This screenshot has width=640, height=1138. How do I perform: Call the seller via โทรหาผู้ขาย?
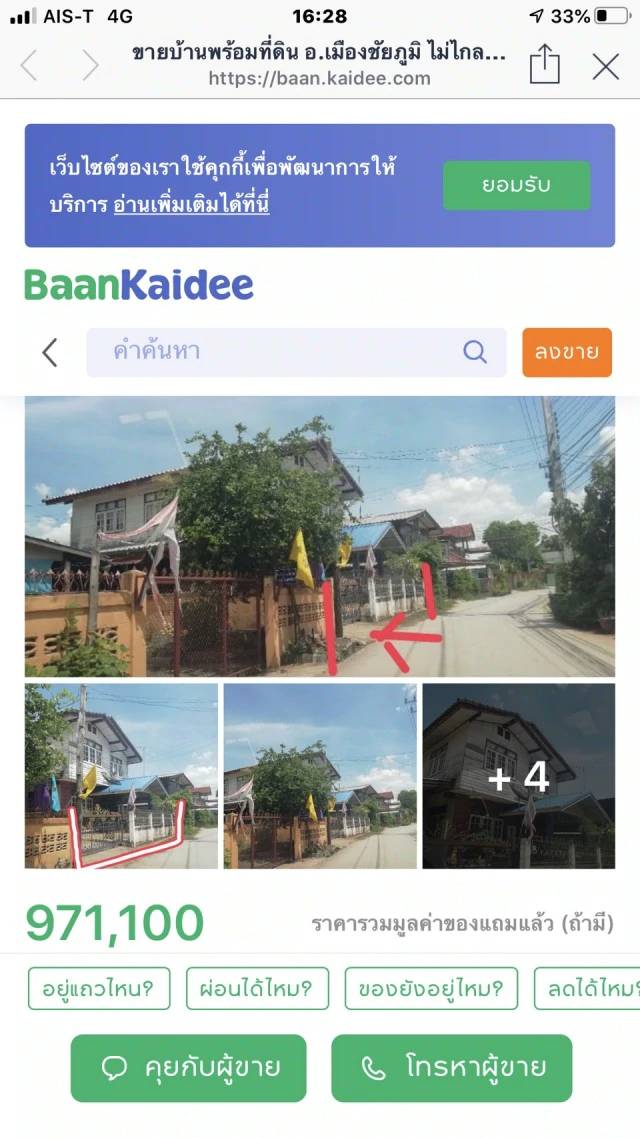point(451,1068)
